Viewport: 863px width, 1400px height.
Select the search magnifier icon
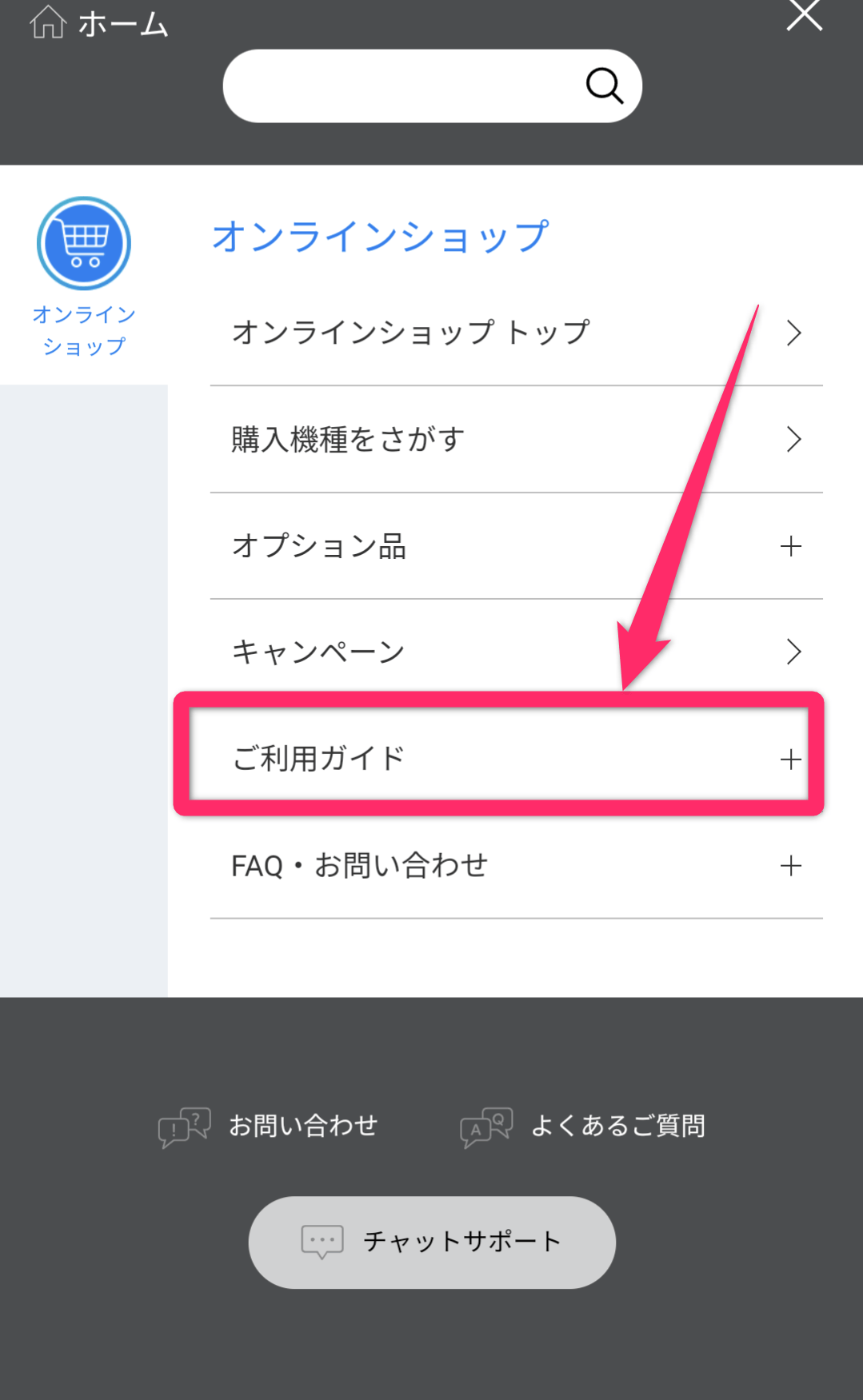604,86
